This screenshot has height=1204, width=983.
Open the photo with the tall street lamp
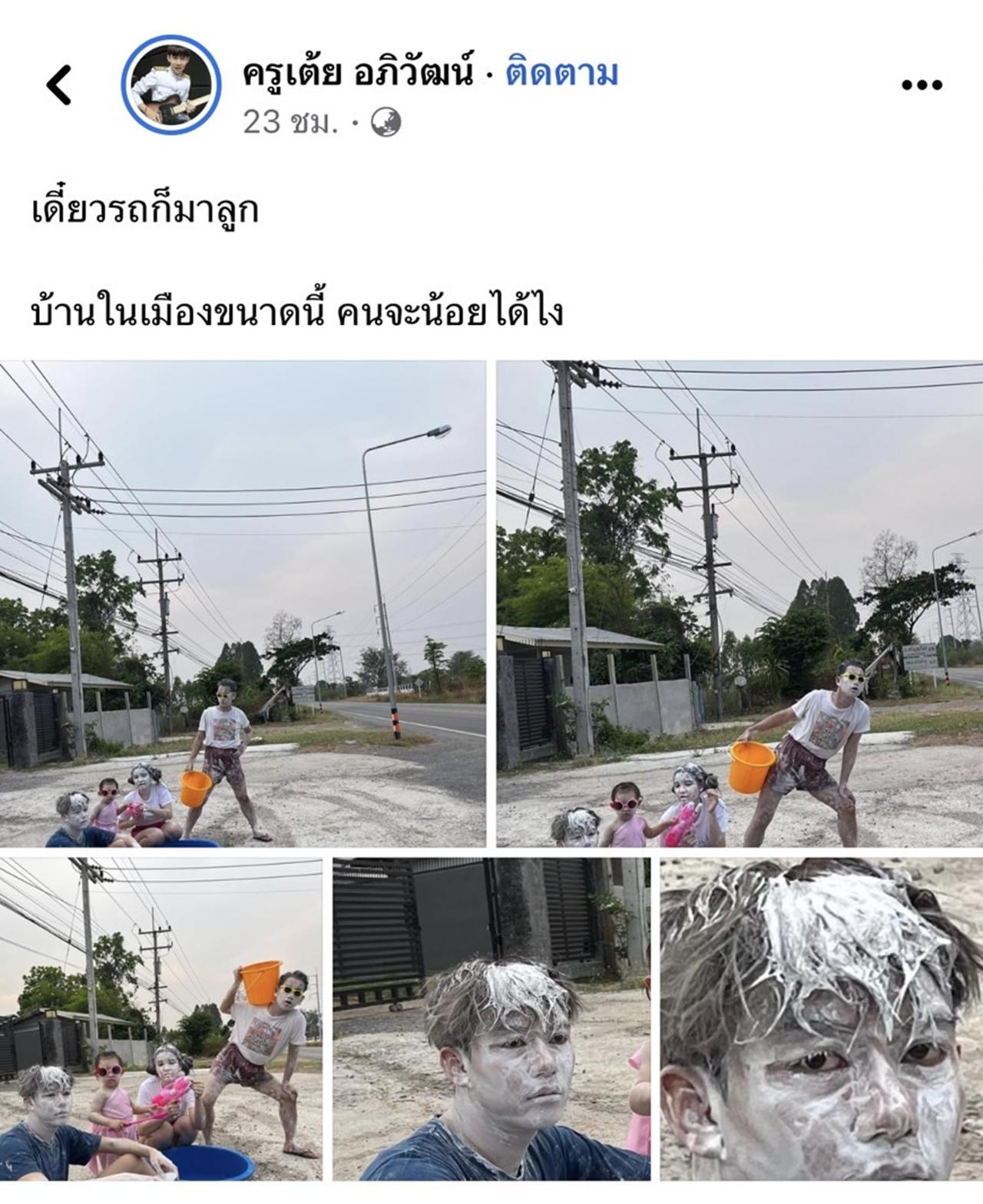point(243,604)
